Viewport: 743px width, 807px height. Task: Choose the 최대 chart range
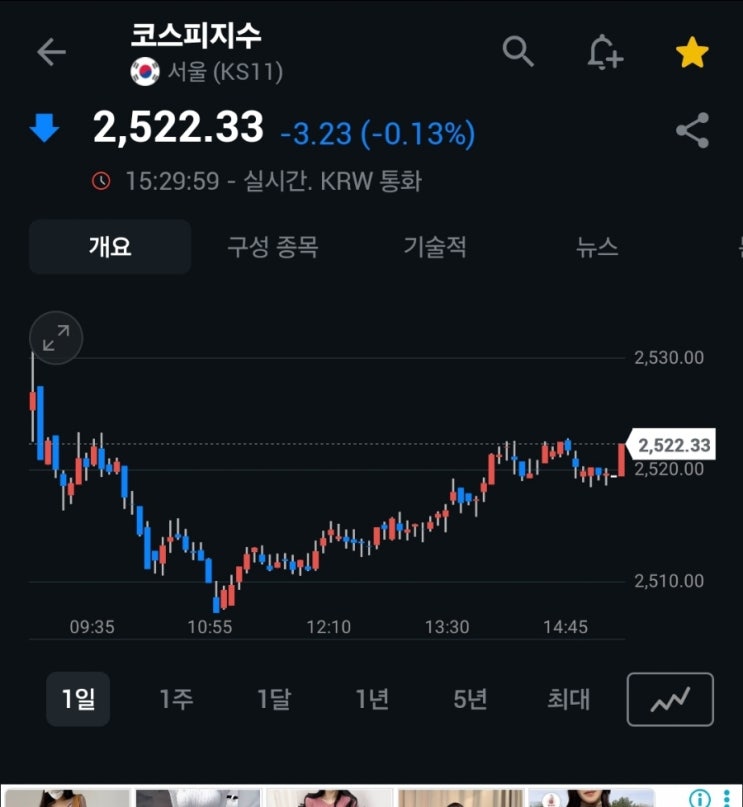(568, 699)
